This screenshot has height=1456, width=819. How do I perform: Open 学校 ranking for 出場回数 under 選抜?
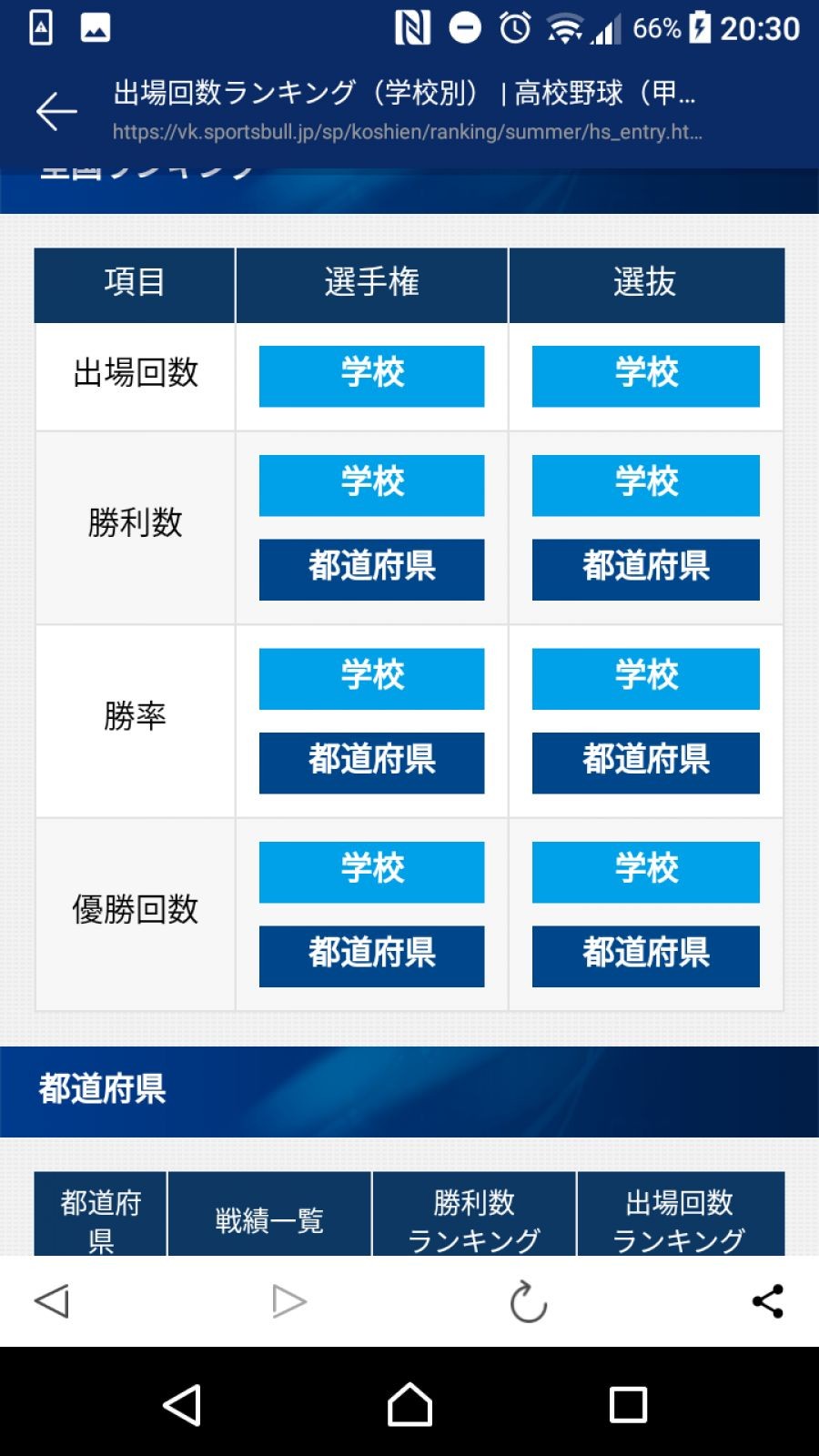click(645, 376)
